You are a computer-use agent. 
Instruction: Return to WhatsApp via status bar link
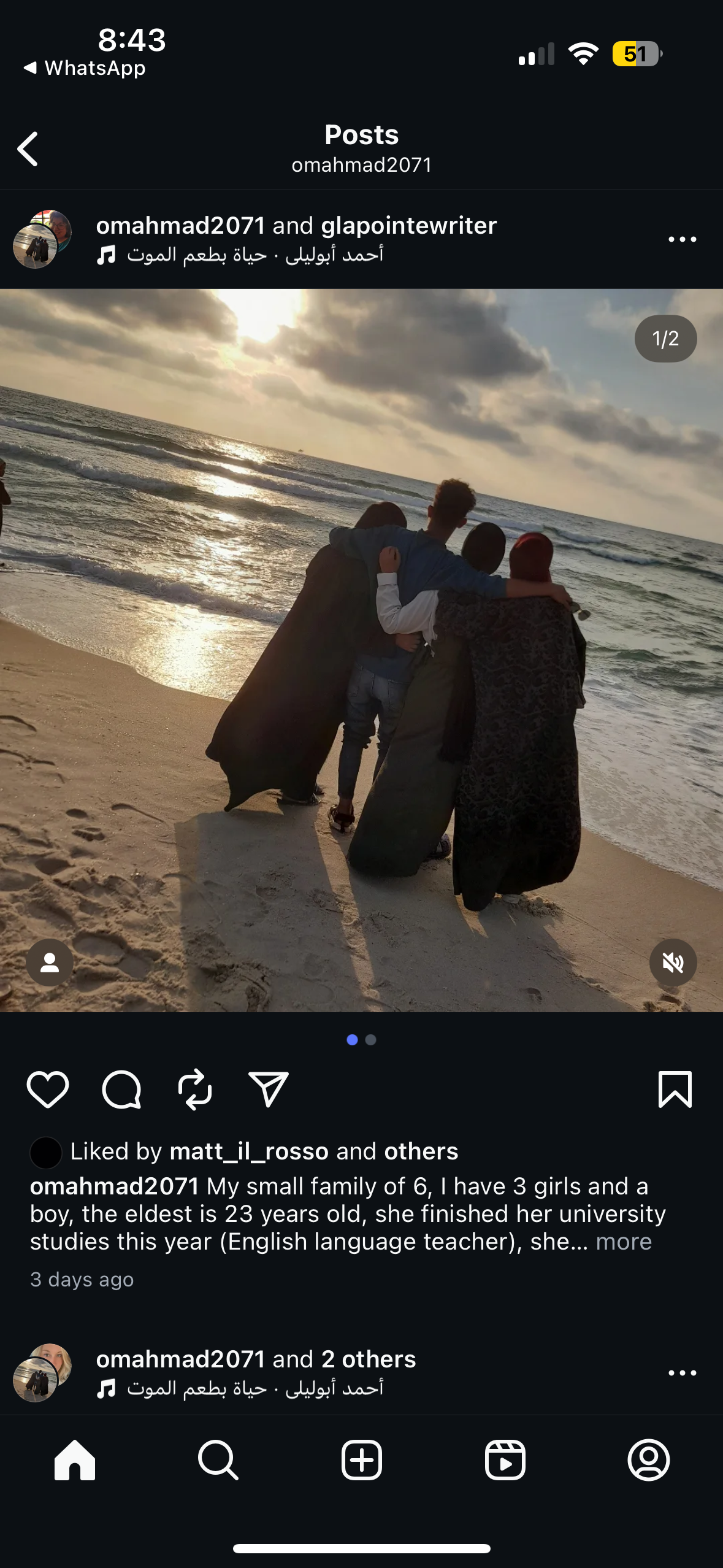85,68
